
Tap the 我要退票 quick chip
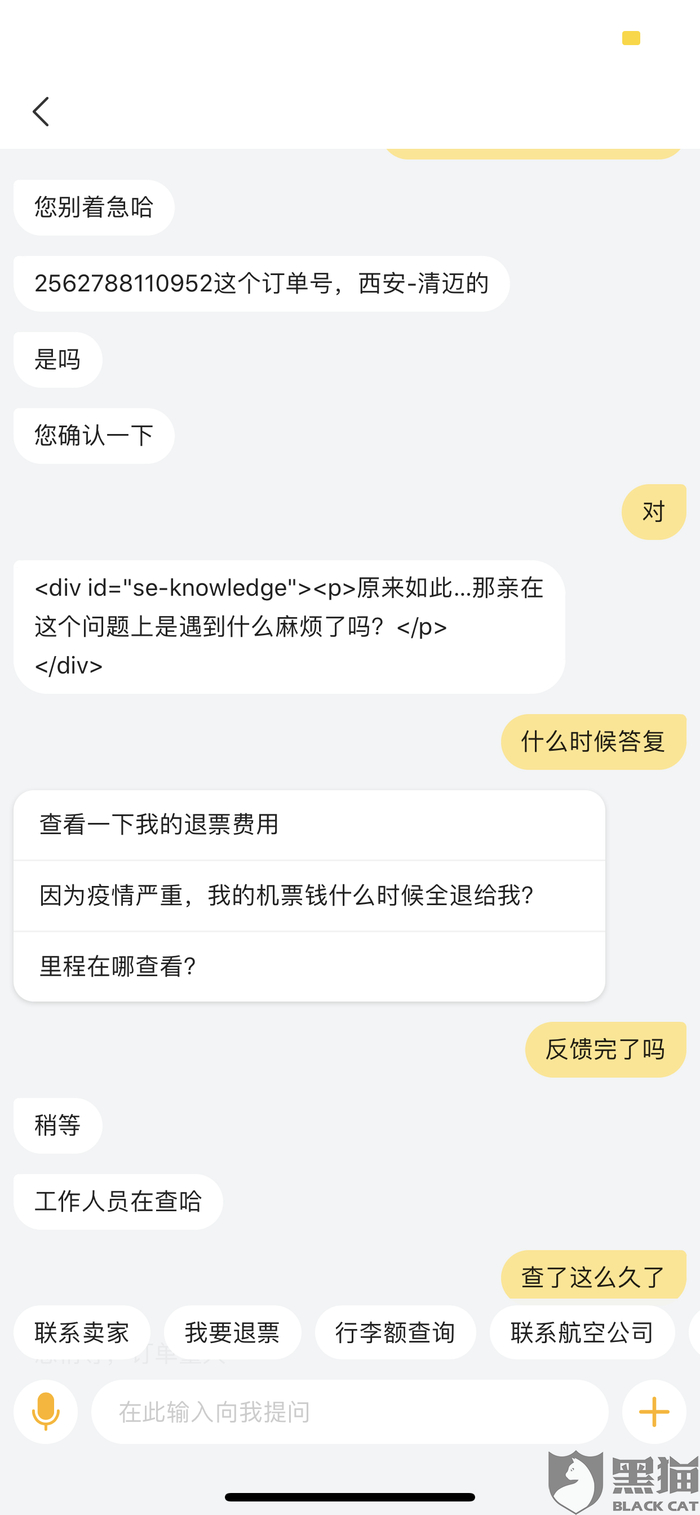tap(232, 1332)
